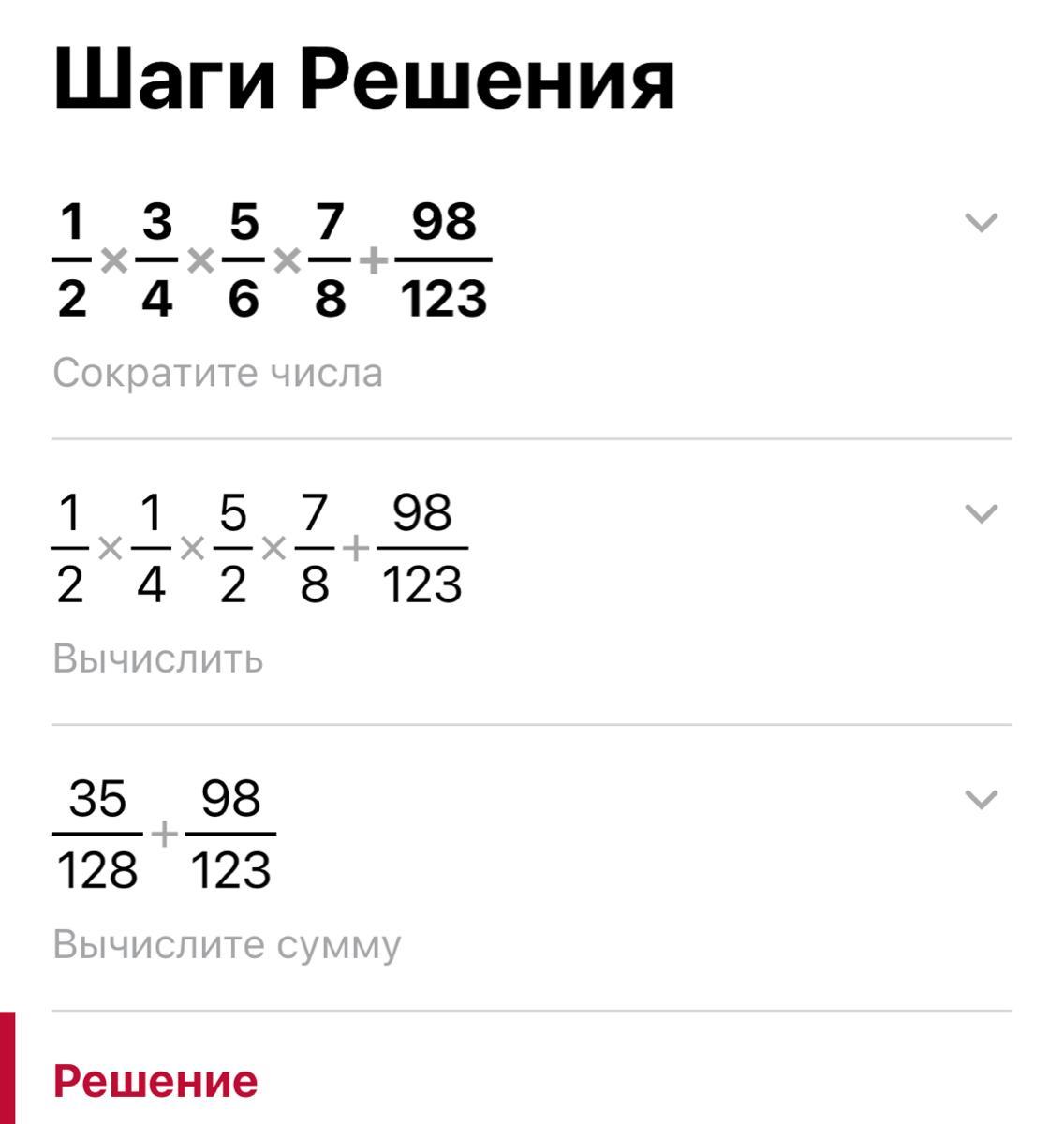1064x1124 pixels.
Task: Expand the 'Вычислите сумму' step chevron
Action: tap(981, 799)
